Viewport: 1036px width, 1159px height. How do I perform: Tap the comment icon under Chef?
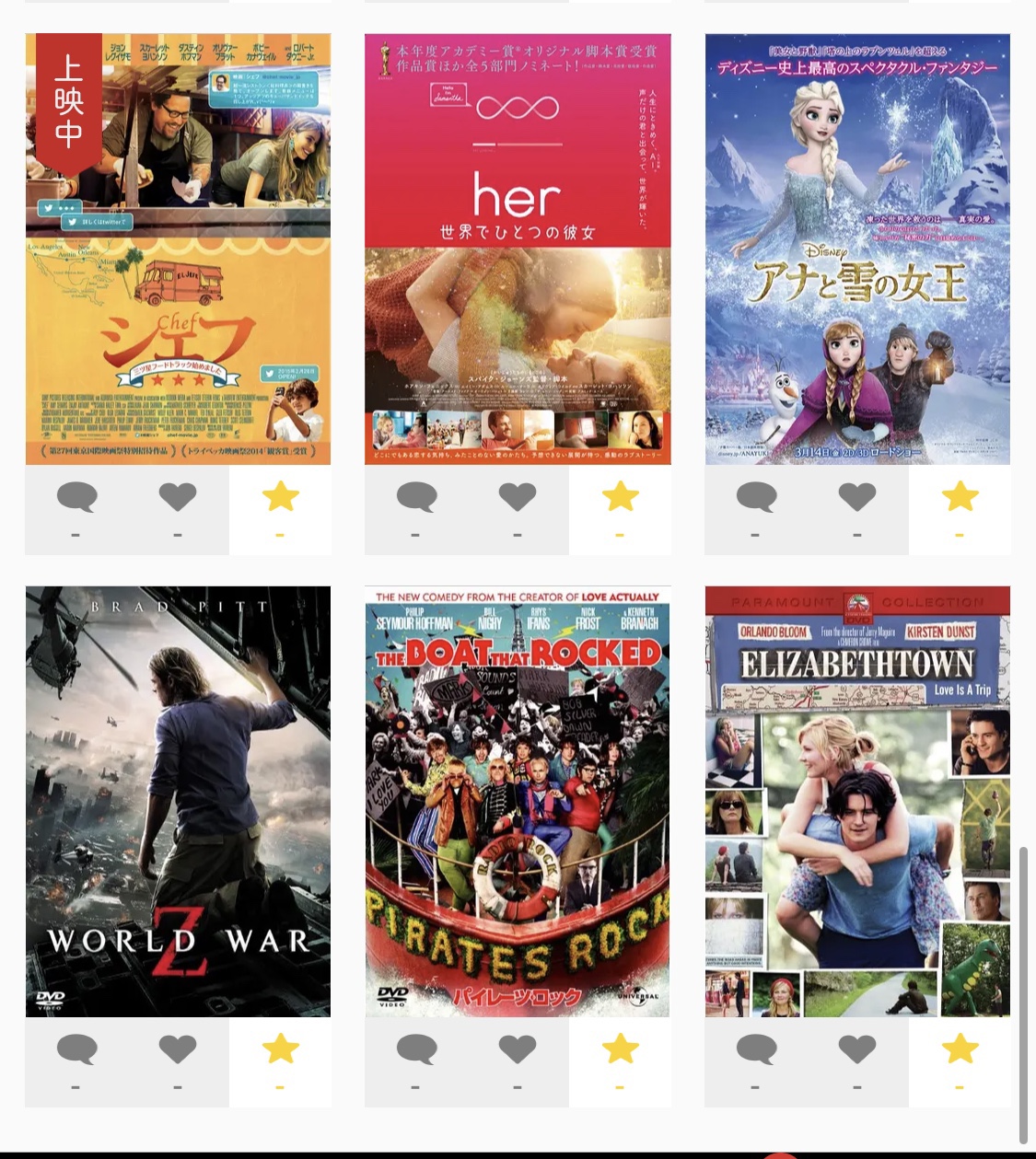point(76,498)
